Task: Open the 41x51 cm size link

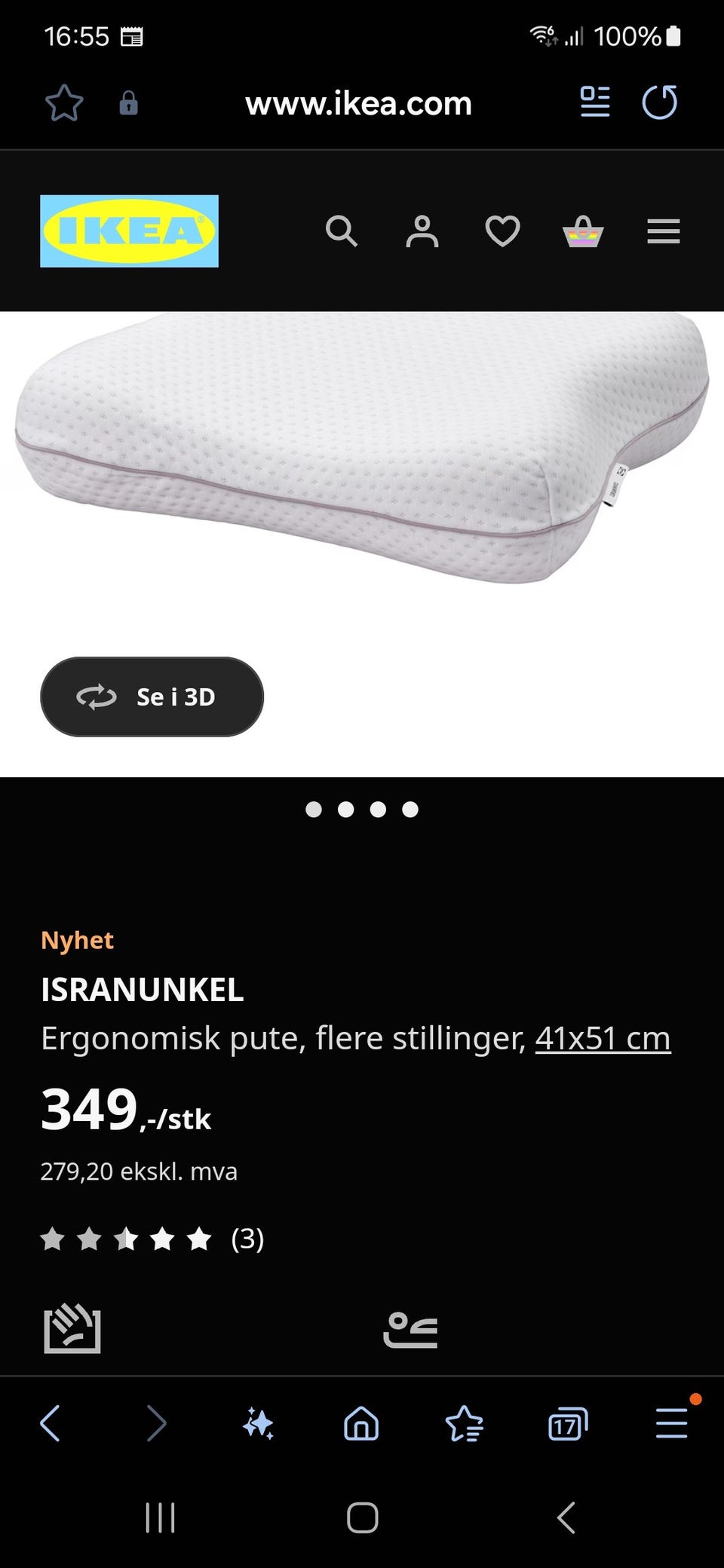Action: pyautogui.click(x=602, y=1038)
